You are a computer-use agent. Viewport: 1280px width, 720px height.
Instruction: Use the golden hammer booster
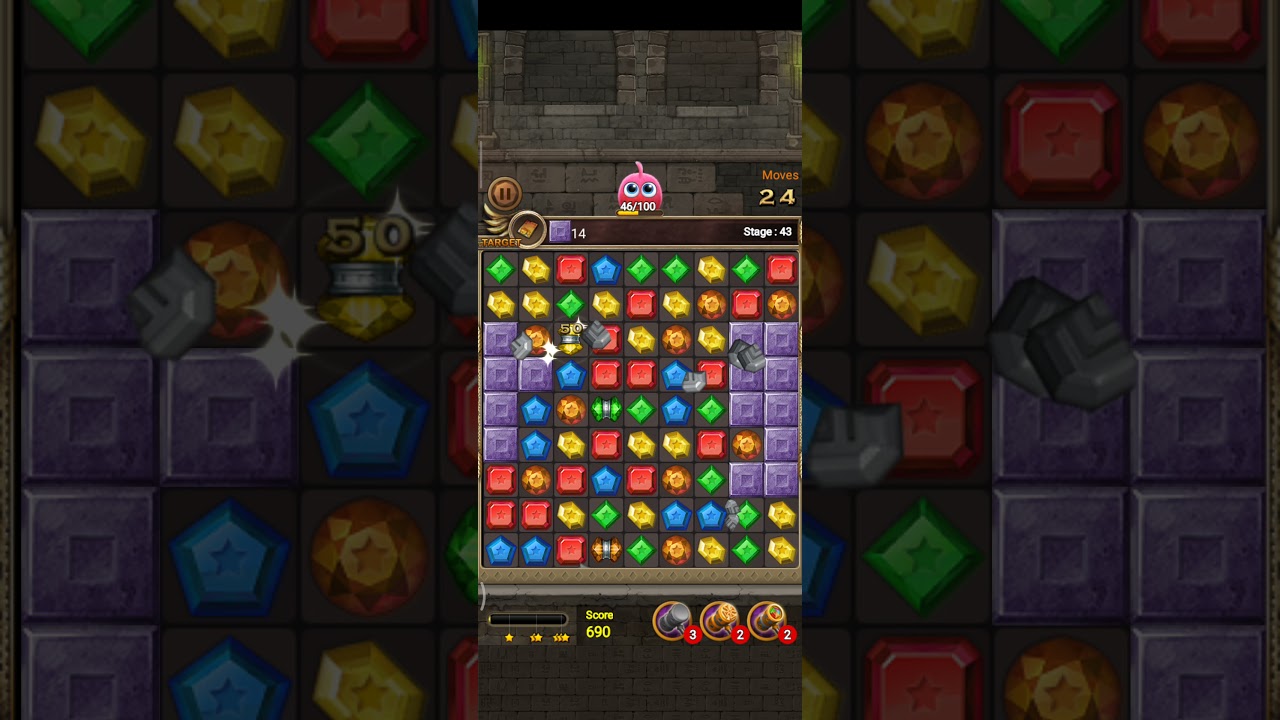719,621
